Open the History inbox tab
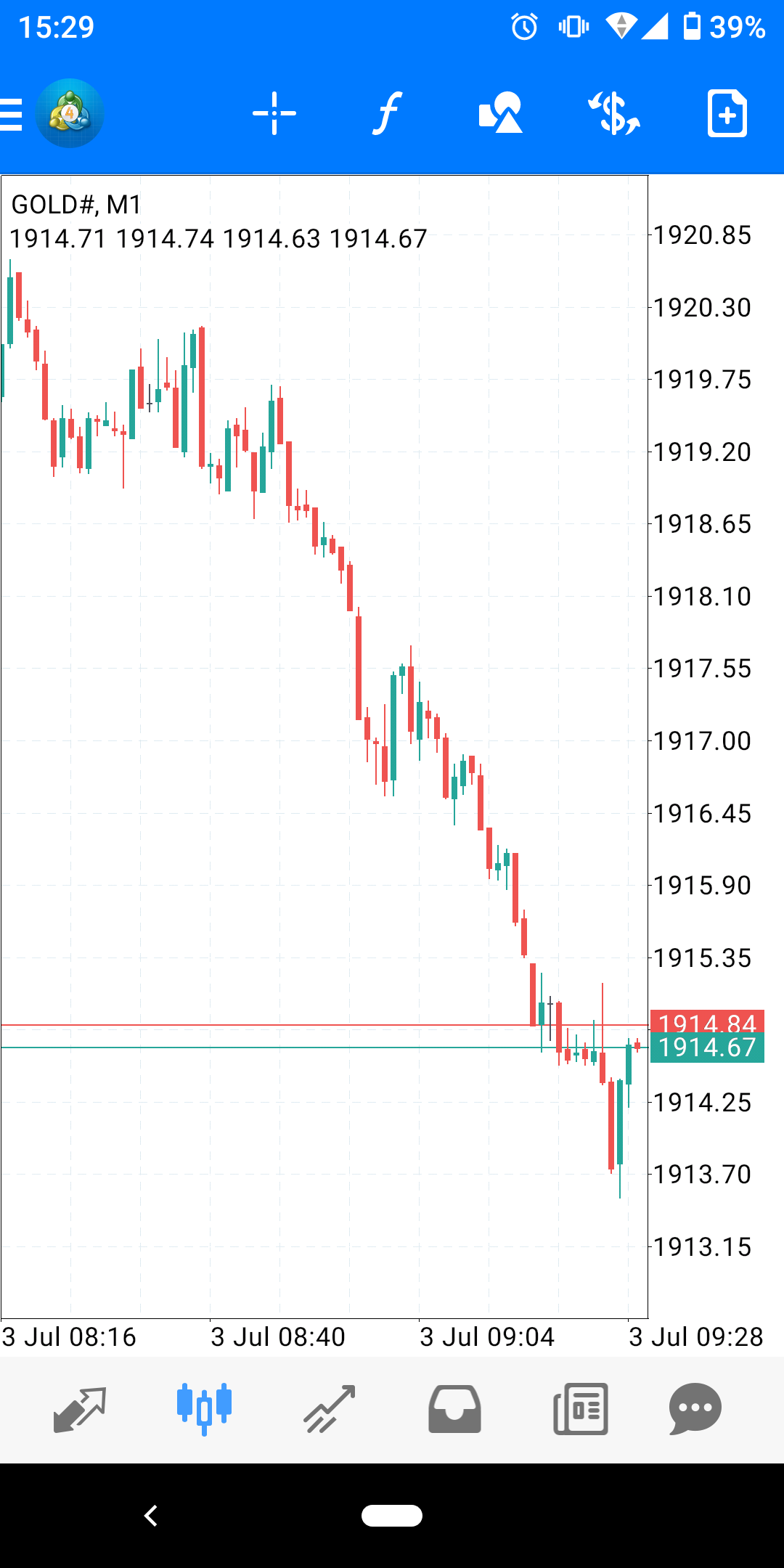 [454, 1409]
